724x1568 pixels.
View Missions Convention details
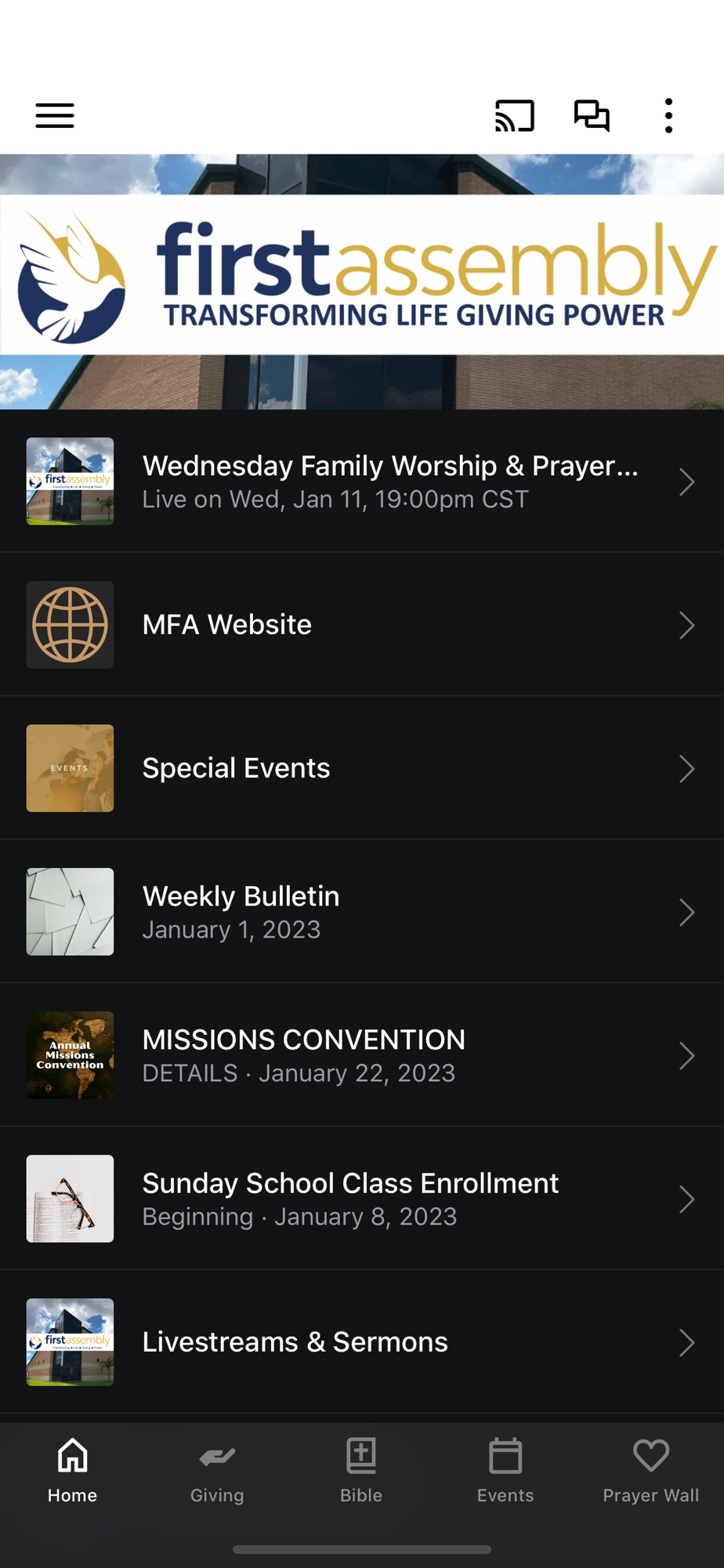tap(362, 1055)
